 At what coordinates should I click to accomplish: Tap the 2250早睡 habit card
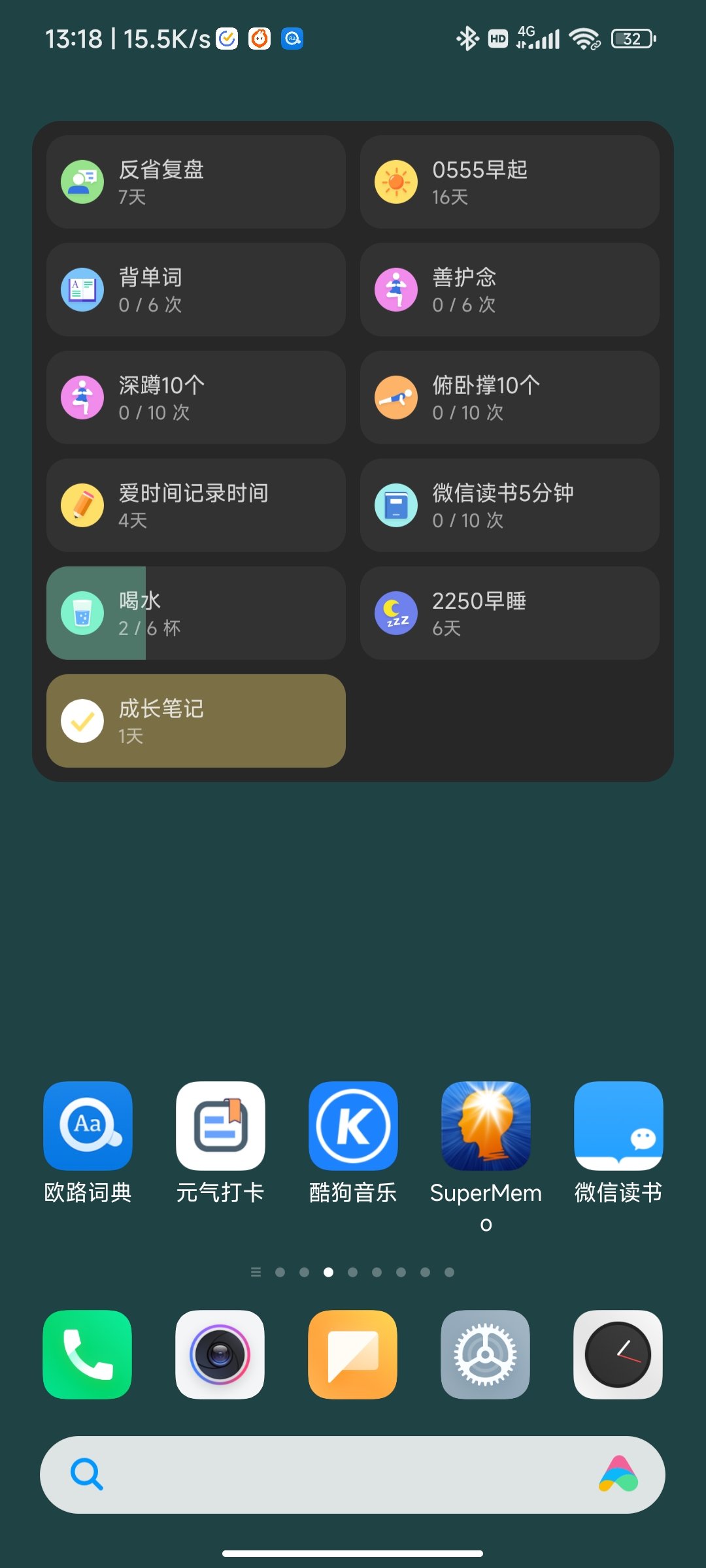(x=509, y=613)
